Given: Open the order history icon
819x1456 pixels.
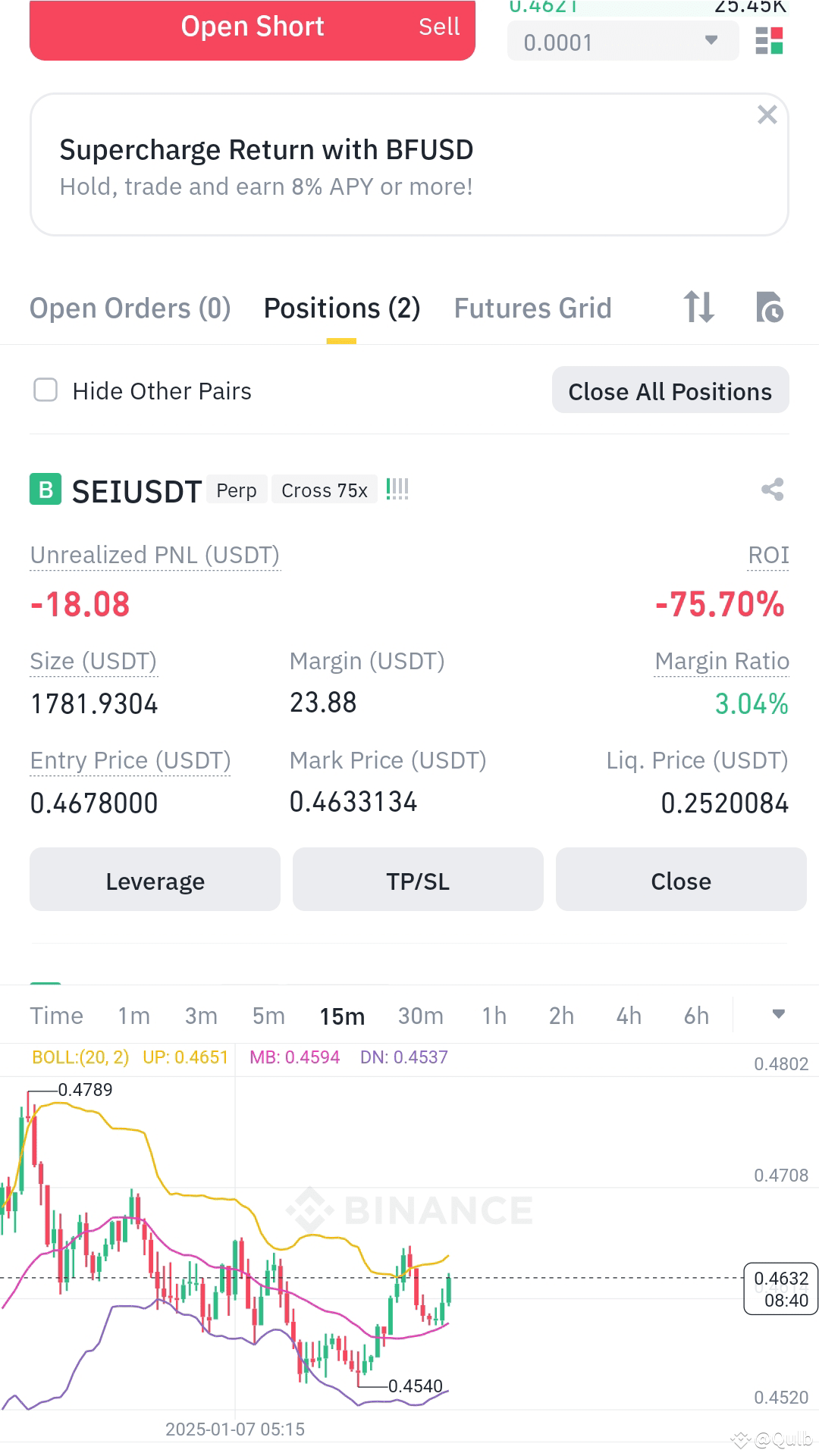Looking at the screenshot, I should click(771, 308).
